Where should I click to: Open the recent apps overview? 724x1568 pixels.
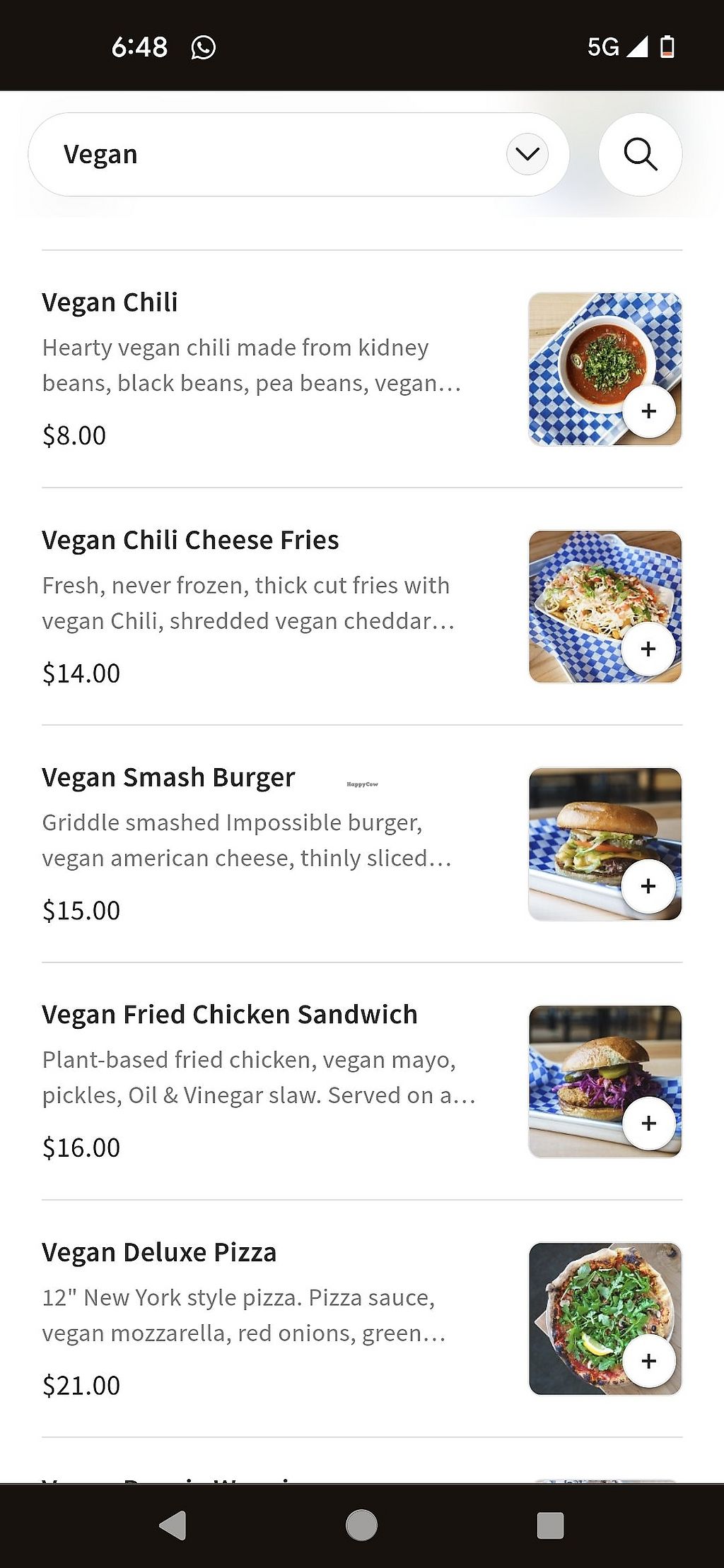[x=550, y=1525]
